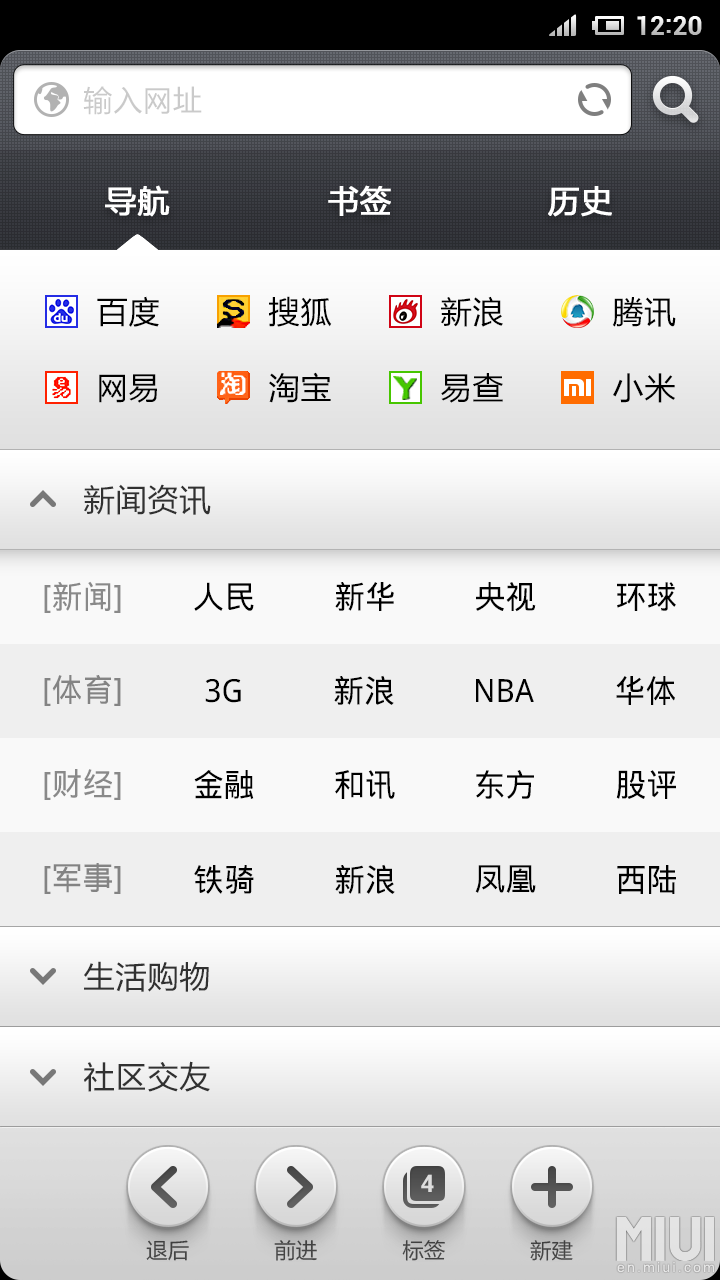
Task: Open the 和讯 finance link
Action: pos(364,785)
